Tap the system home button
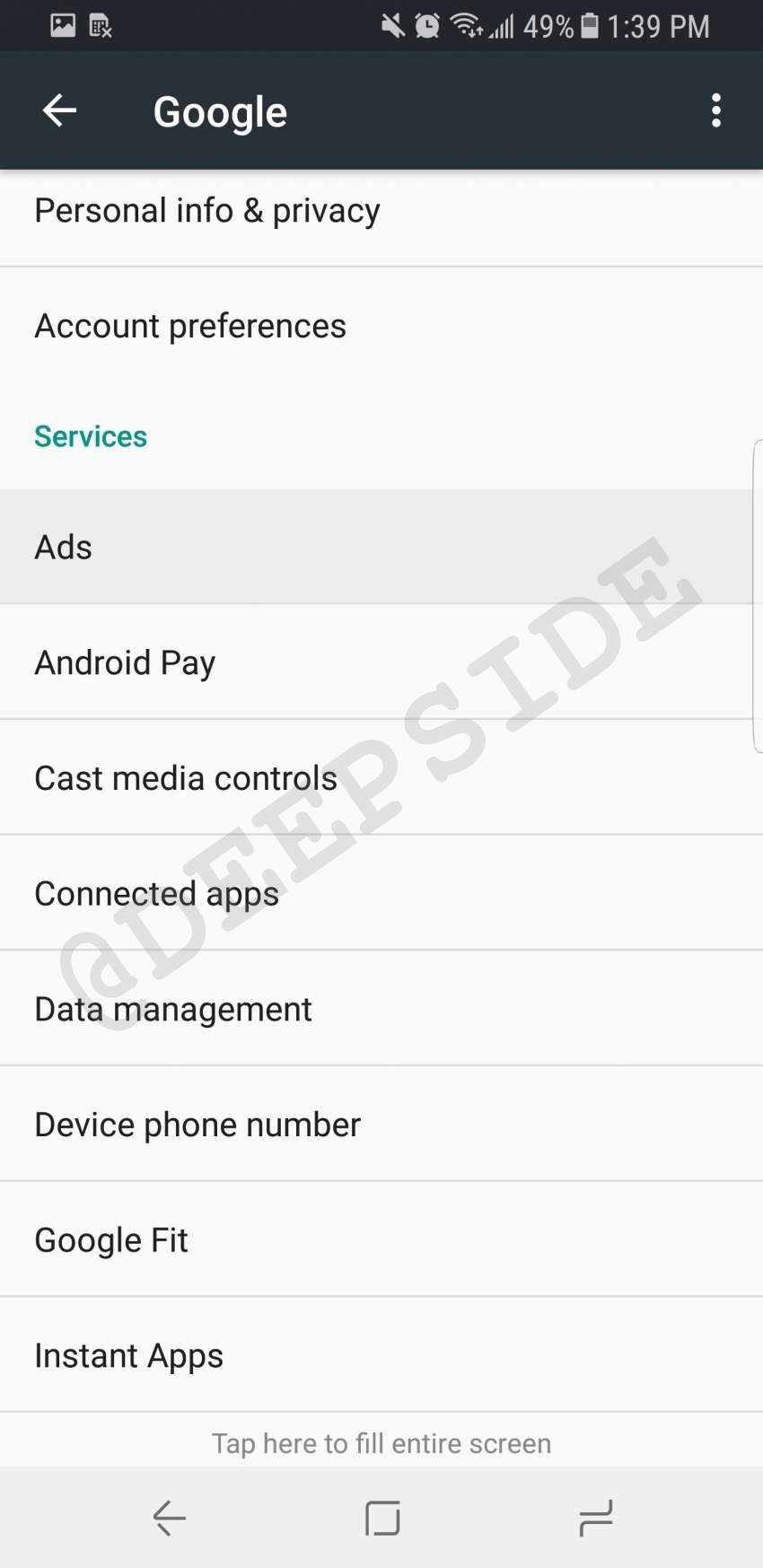The width and height of the screenshot is (763, 1568). pos(382,1519)
